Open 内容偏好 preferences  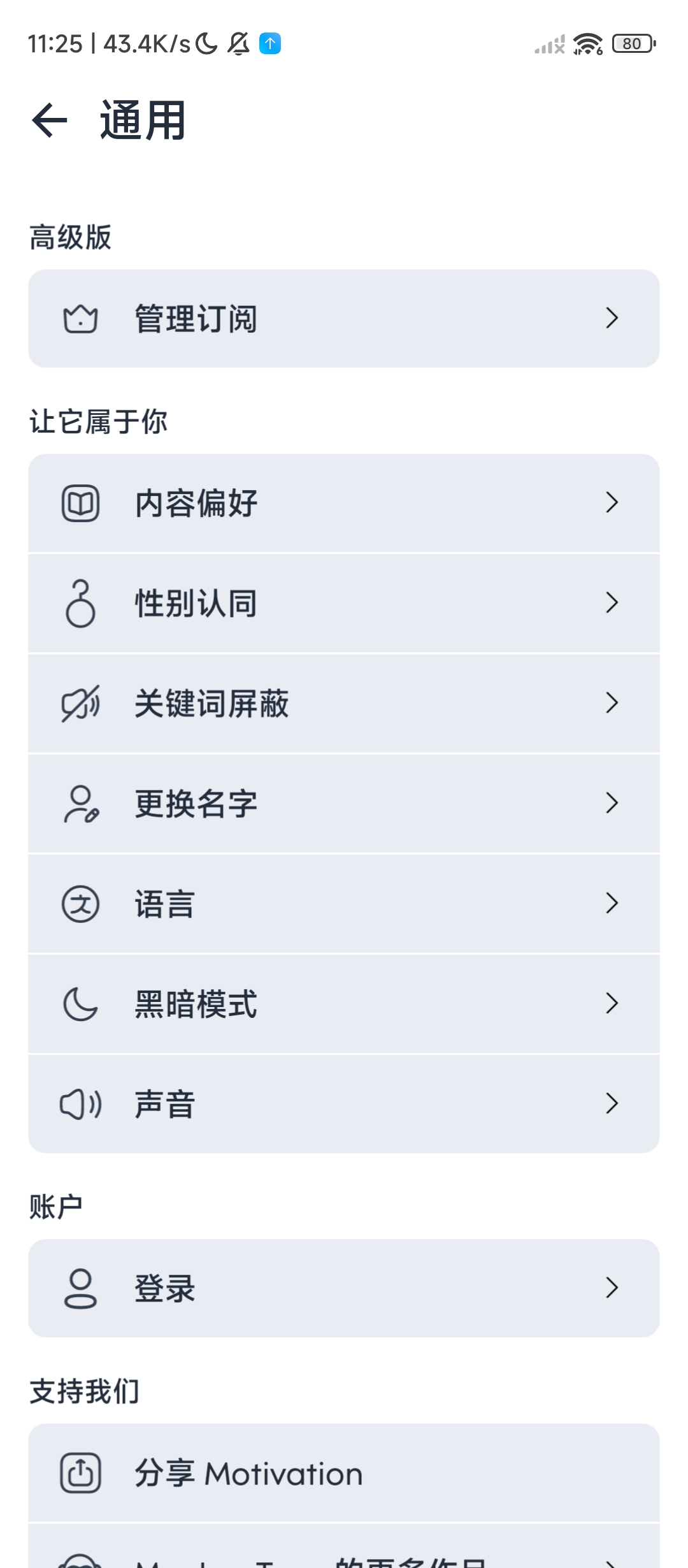344,504
